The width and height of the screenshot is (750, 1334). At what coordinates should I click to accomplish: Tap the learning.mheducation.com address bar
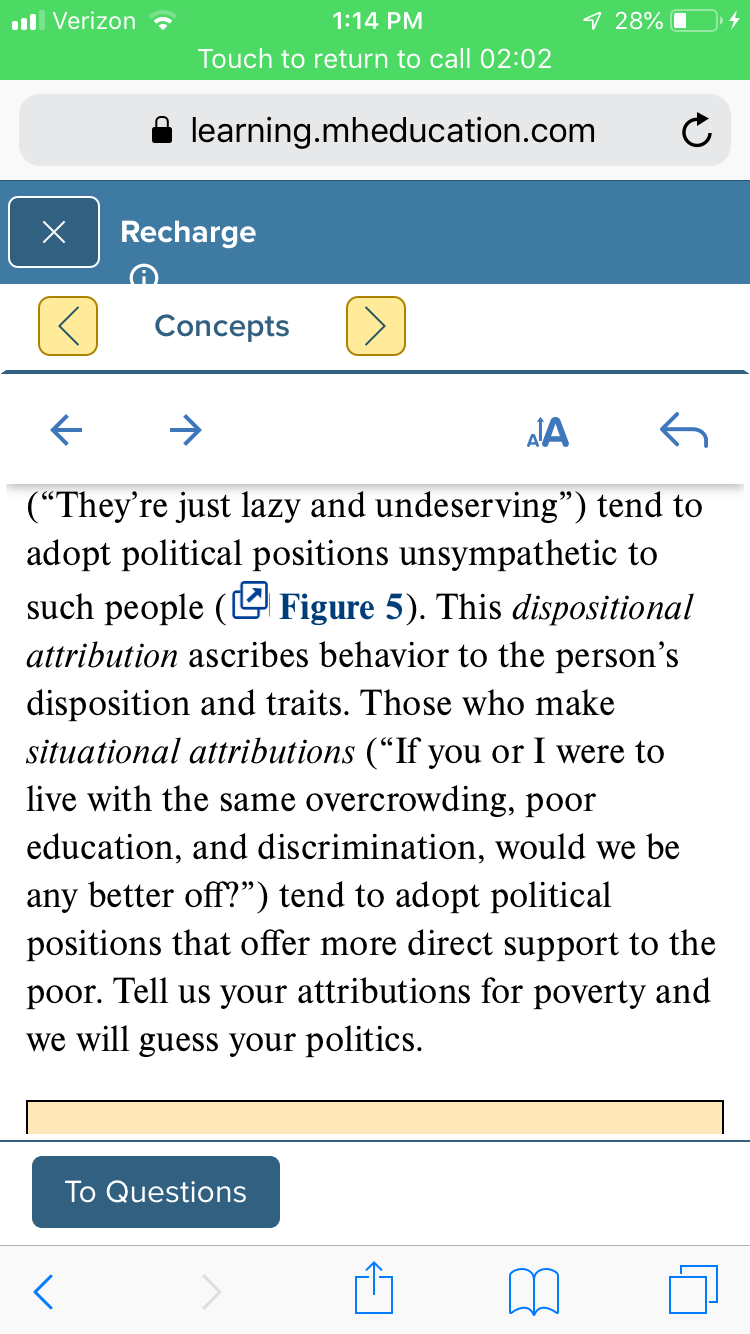pyautogui.click(x=375, y=130)
